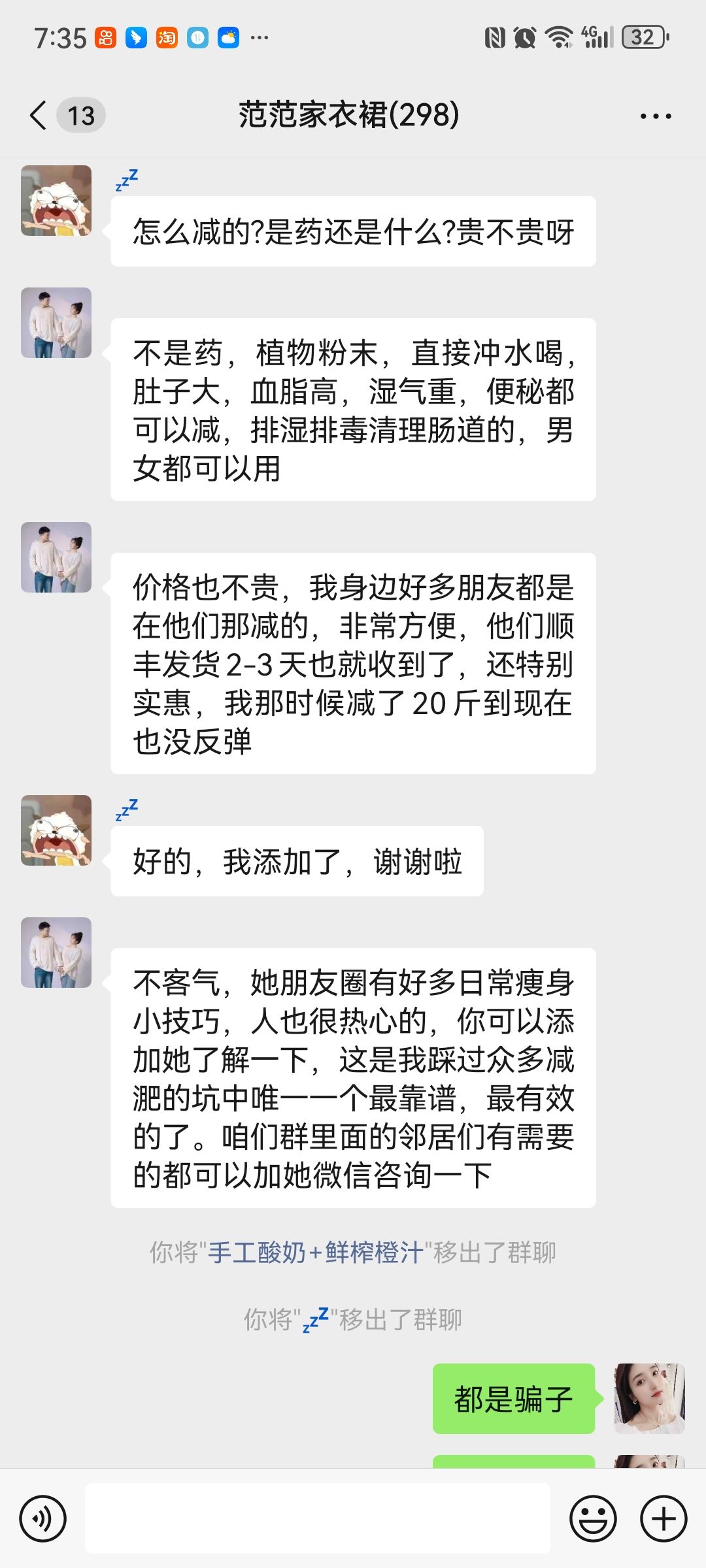The width and height of the screenshot is (706, 1568).
Task: Open avatar beside 好的，我添加了 message
Action: click(x=56, y=830)
